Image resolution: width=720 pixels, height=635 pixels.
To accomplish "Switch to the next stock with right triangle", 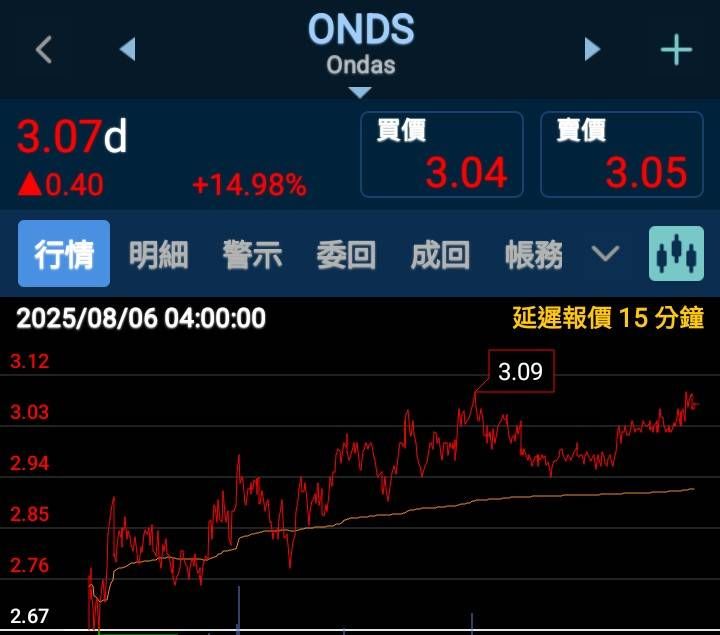I will coord(592,49).
